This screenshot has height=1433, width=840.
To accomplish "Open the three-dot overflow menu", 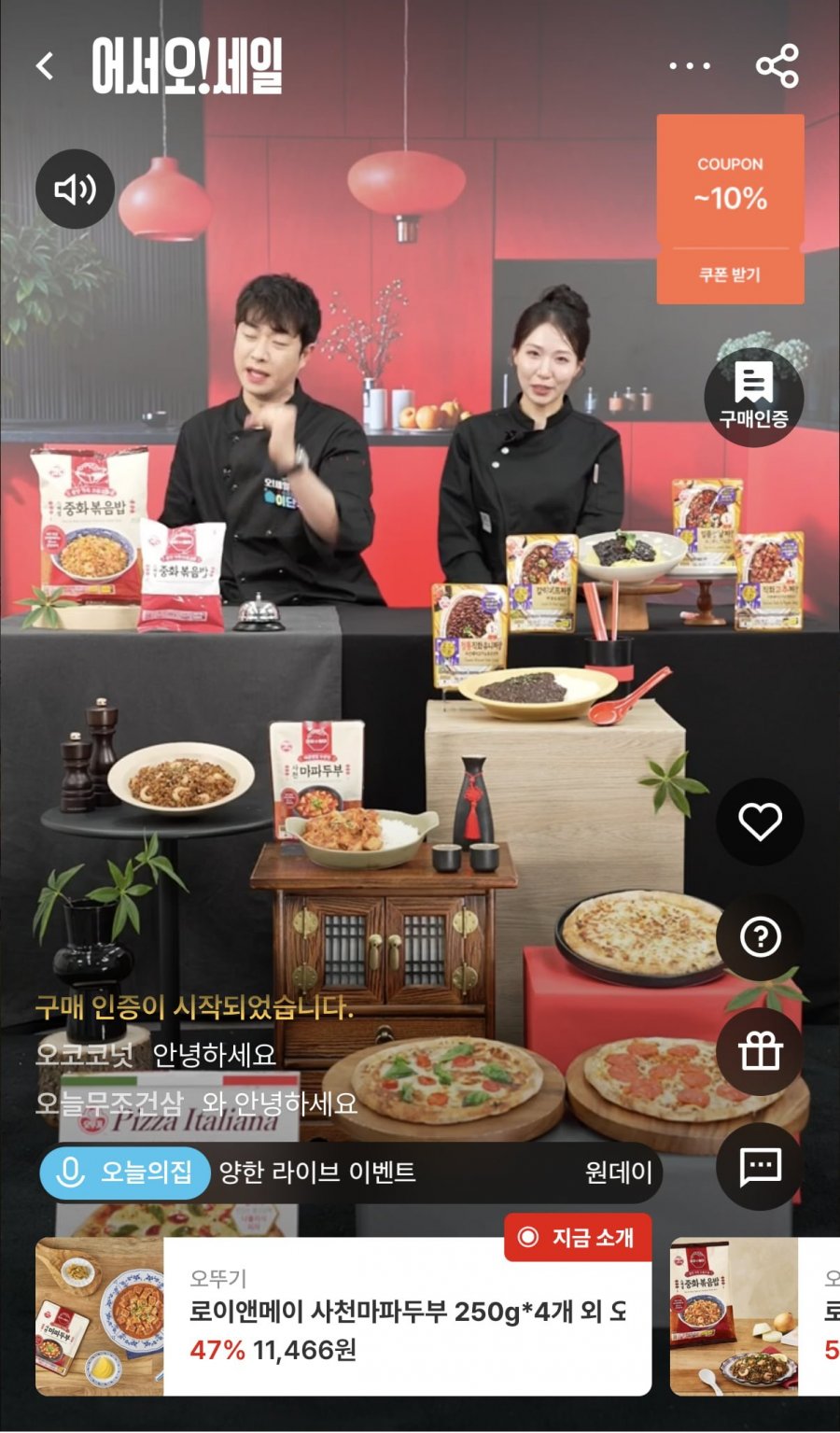I will (x=690, y=65).
